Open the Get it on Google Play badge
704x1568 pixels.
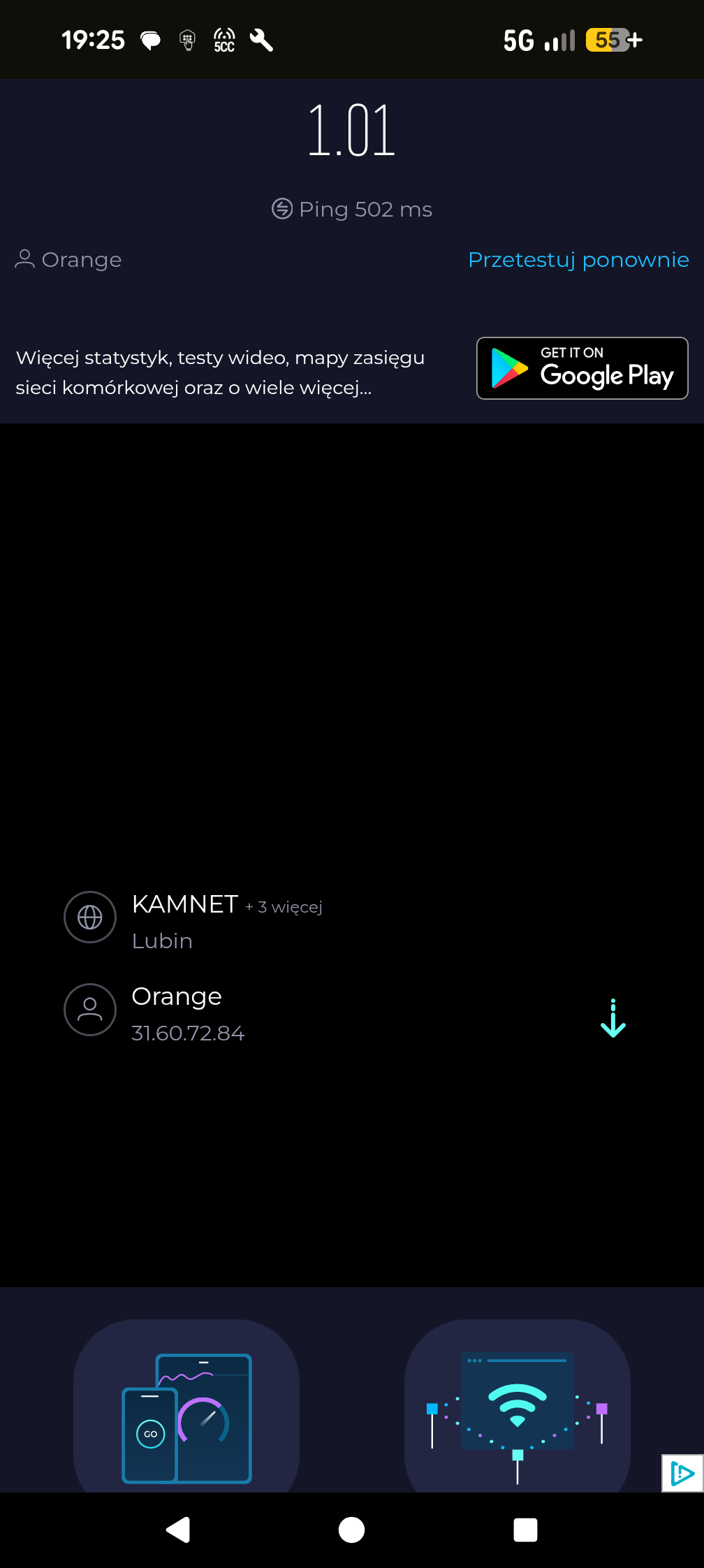tap(582, 368)
